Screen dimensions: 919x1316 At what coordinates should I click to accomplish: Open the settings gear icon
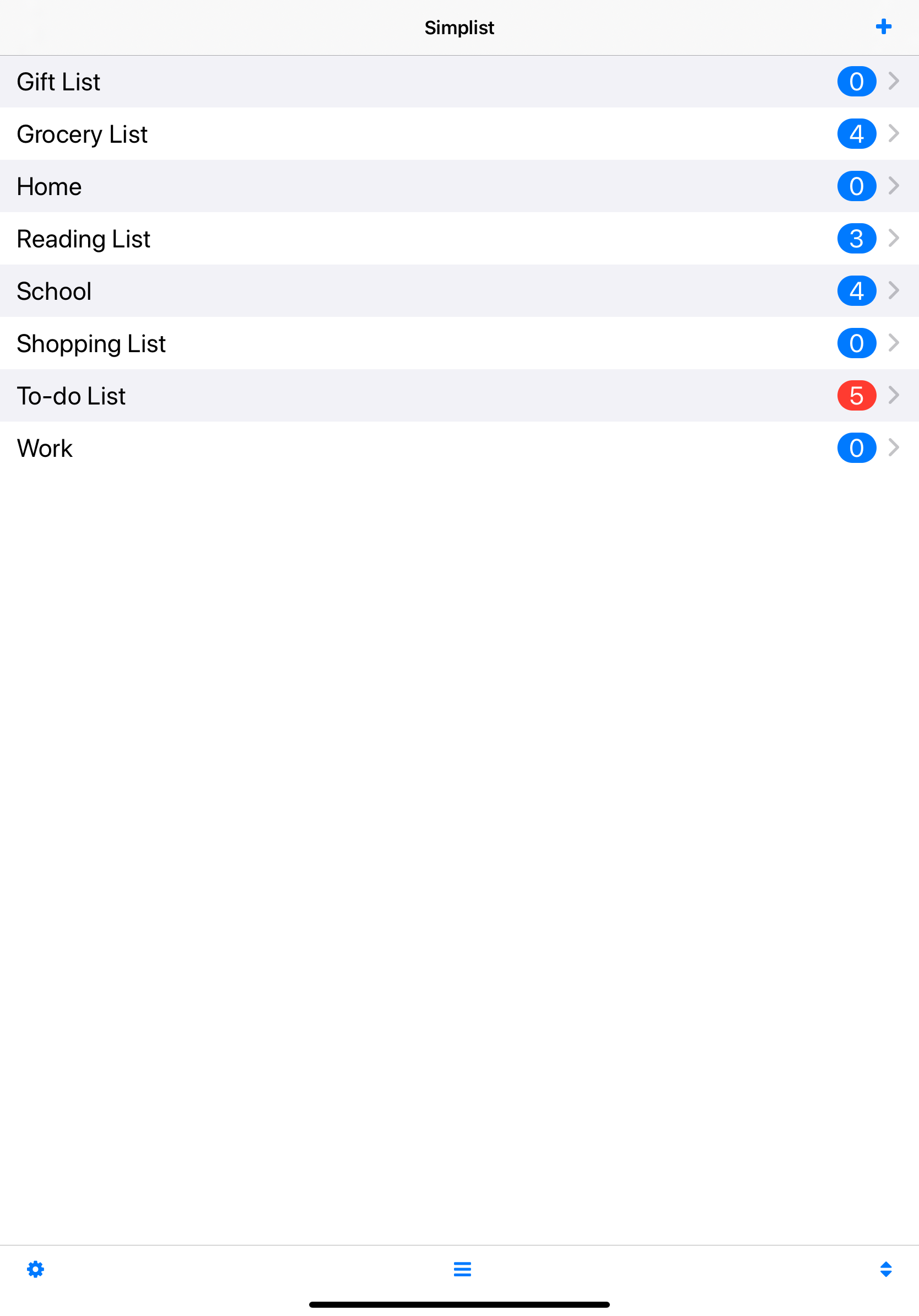pyautogui.click(x=35, y=1270)
